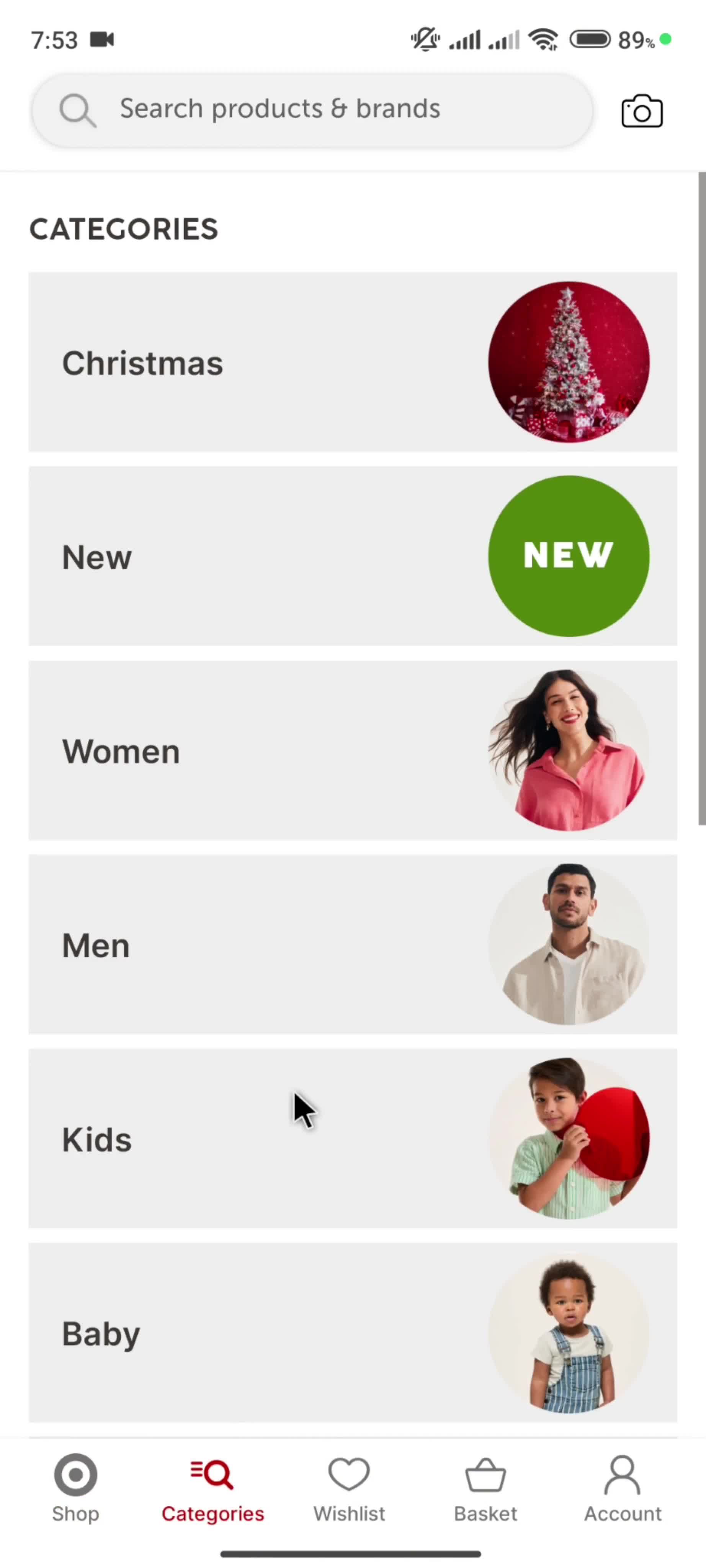
Task: Open the camera visual search icon
Action: [641, 111]
